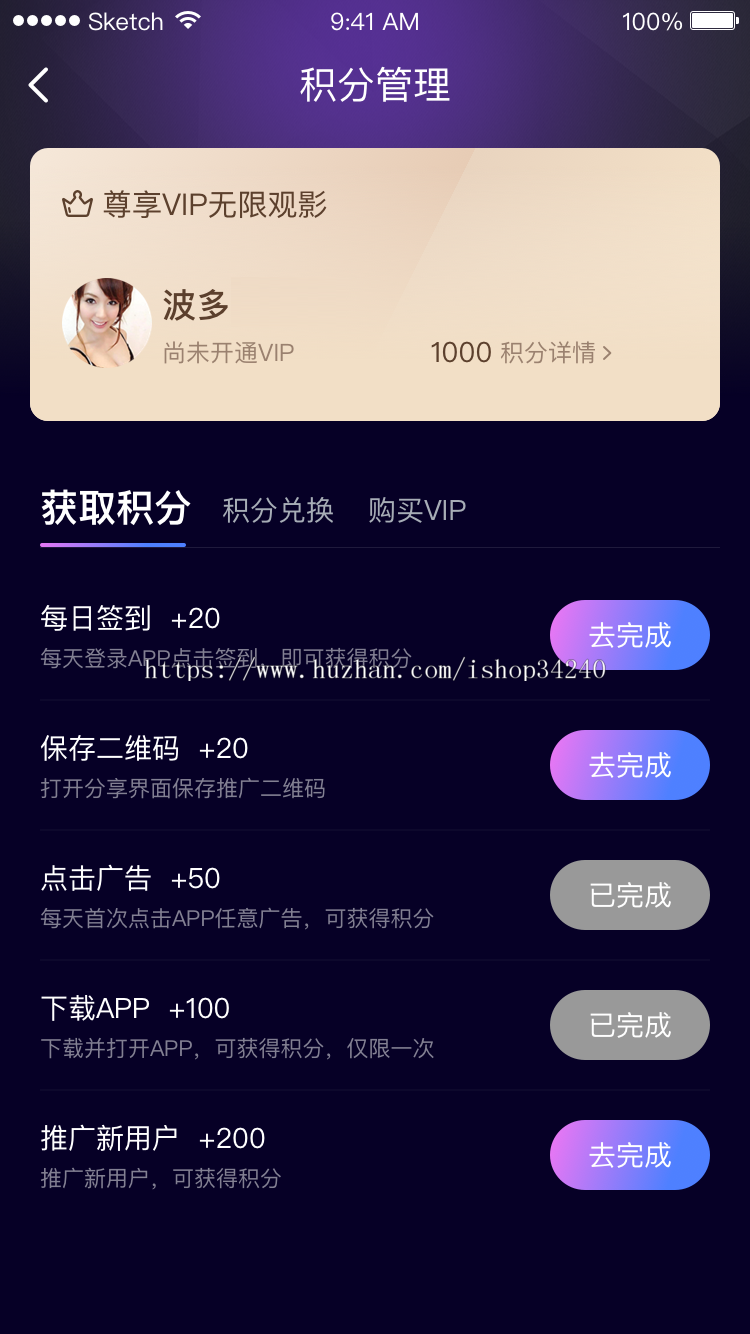Tap the 9:41 AM clock in status bar

(x=374, y=20)
